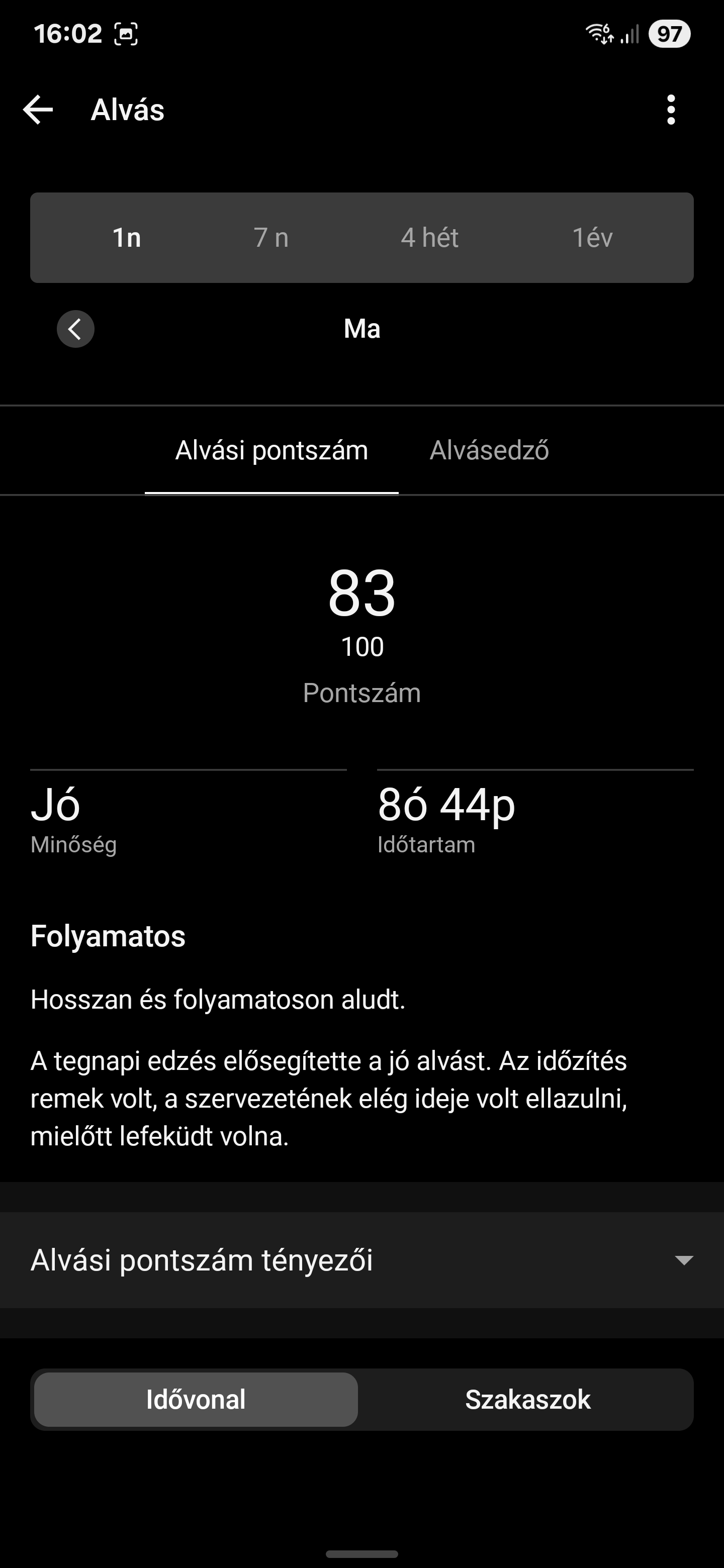Switch to the Alvásedző tab

coord(490,450)
